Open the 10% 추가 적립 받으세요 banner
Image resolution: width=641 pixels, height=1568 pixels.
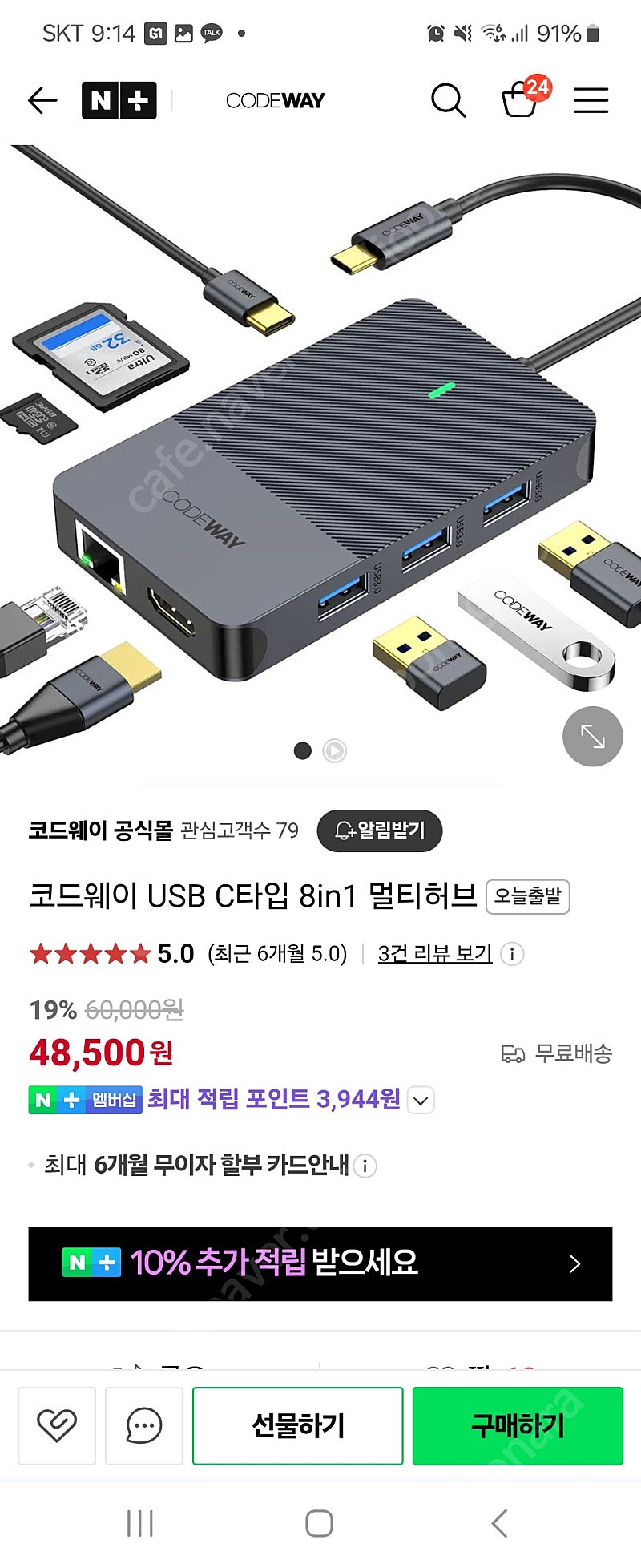(320, 1263)
